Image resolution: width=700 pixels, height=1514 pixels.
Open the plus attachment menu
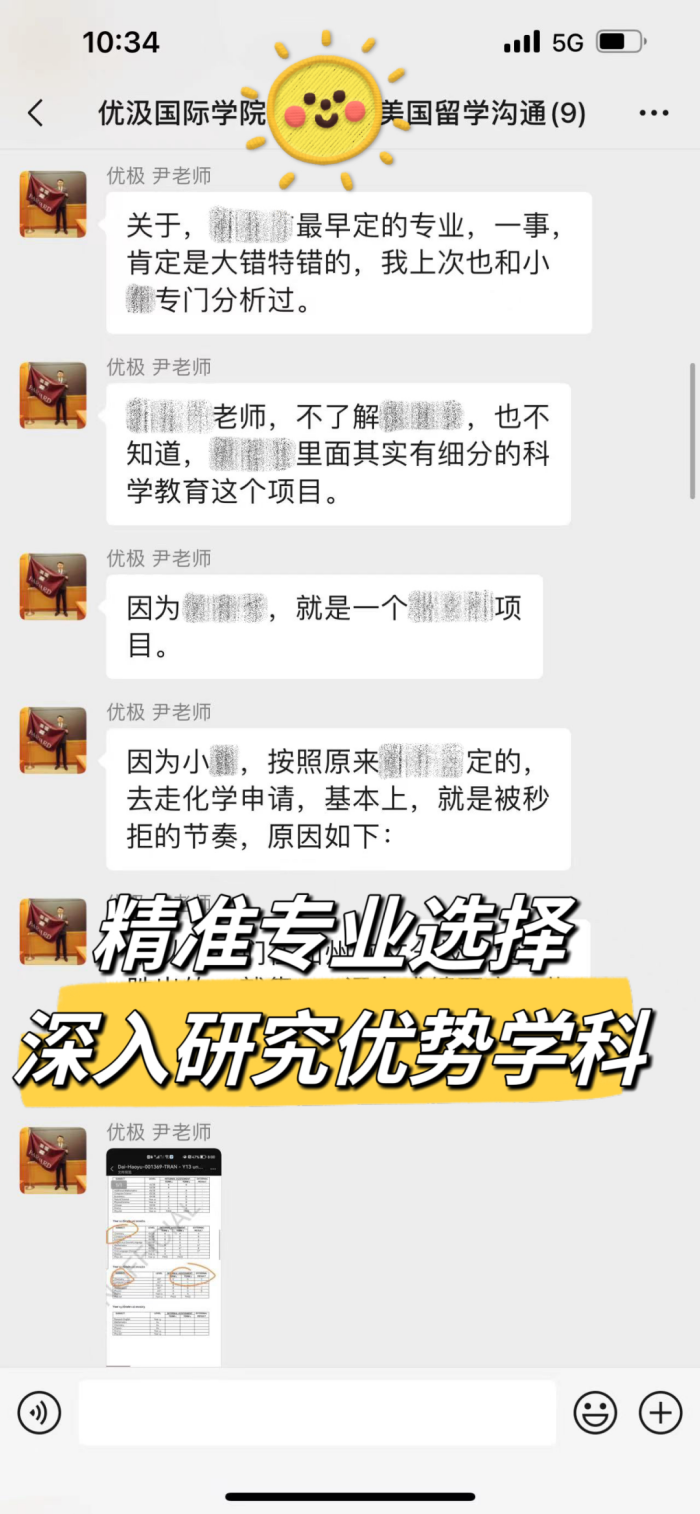(x=660, y=1412)
